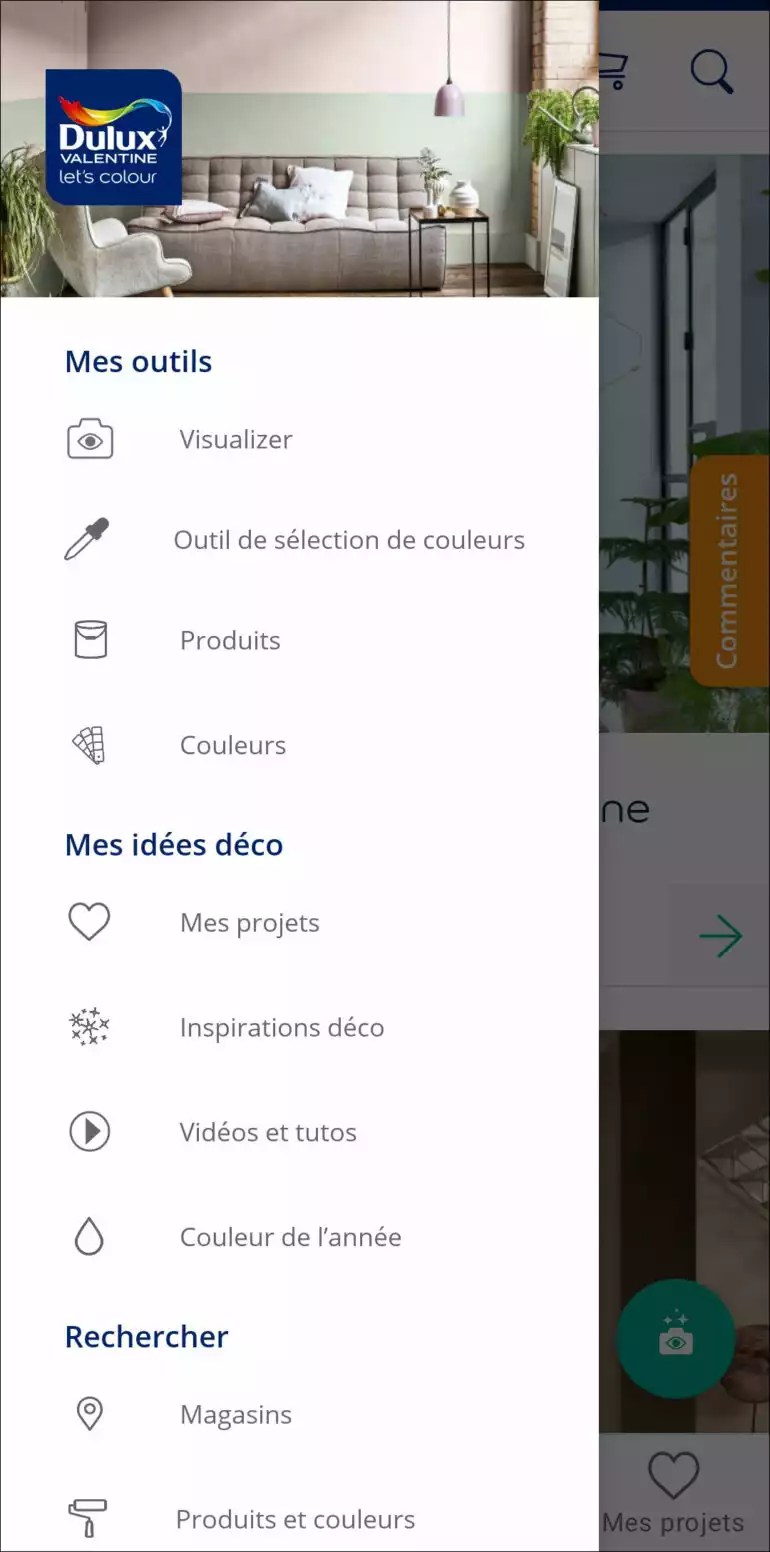
Task: Select the snowflake Inspirations déco icon
Action: point(89,1027)
